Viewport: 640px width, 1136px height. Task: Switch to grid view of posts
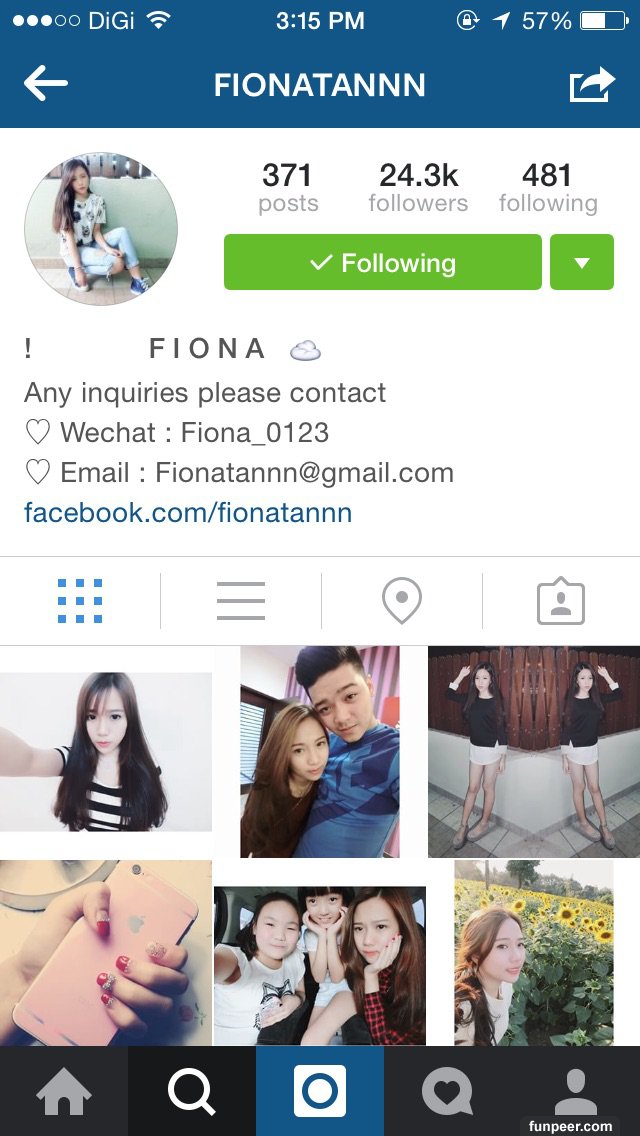[x=80, y=601]
